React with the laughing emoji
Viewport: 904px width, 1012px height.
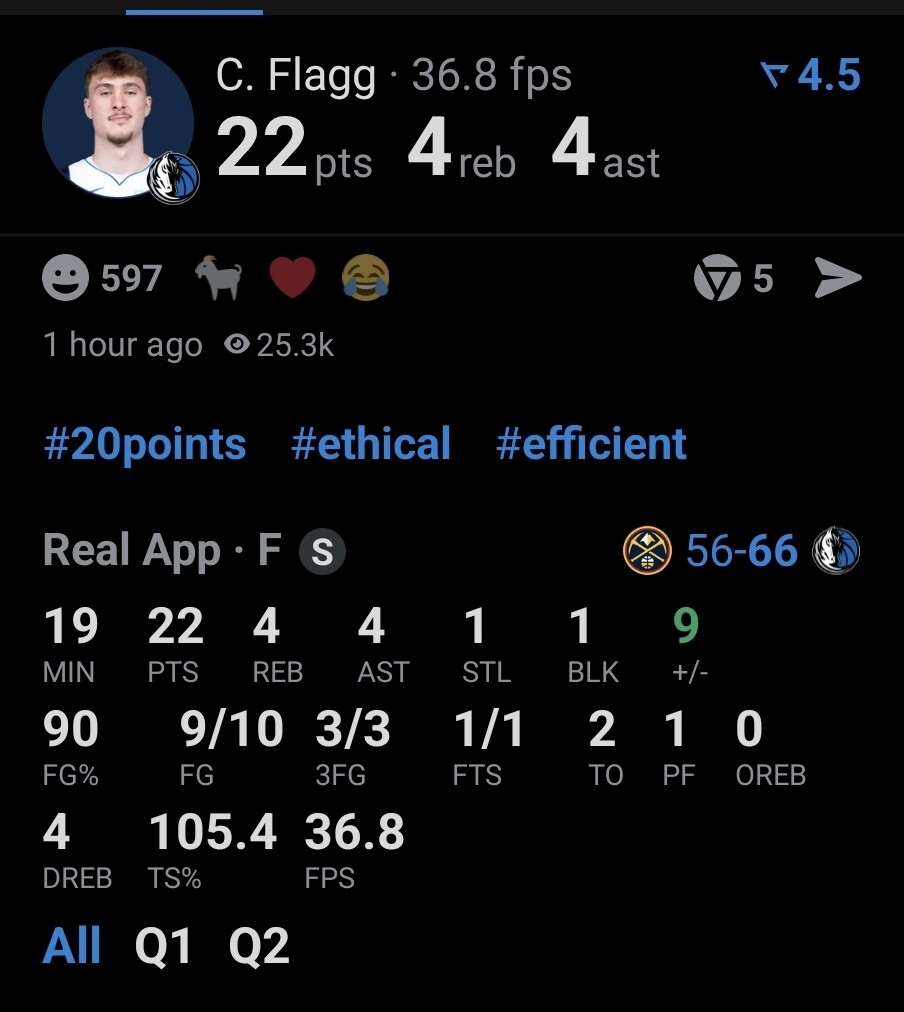(365, 278)
